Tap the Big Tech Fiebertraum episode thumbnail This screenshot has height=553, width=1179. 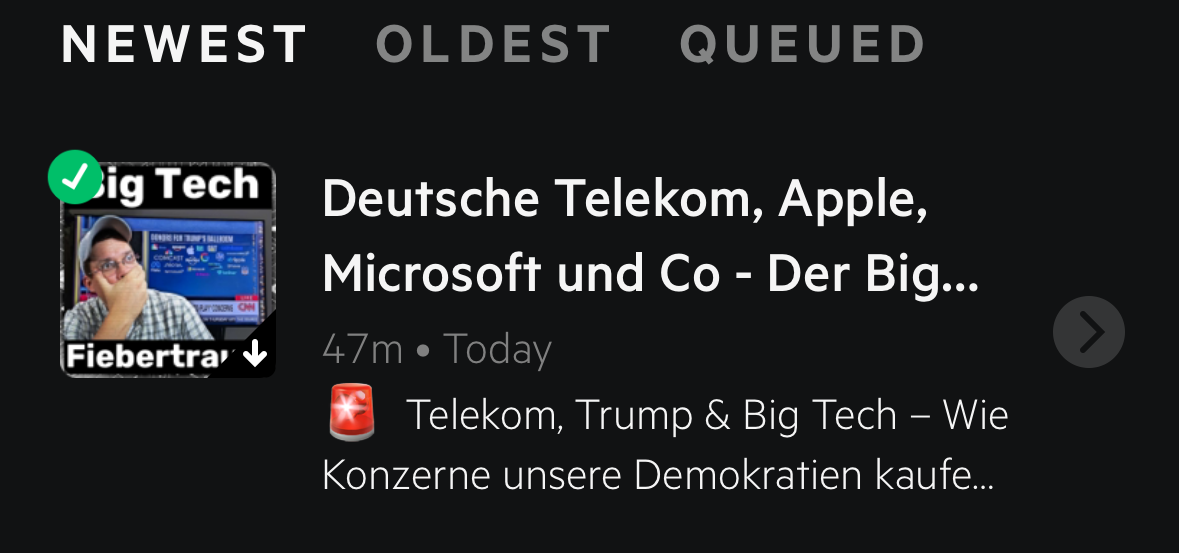tap(168, 270)
